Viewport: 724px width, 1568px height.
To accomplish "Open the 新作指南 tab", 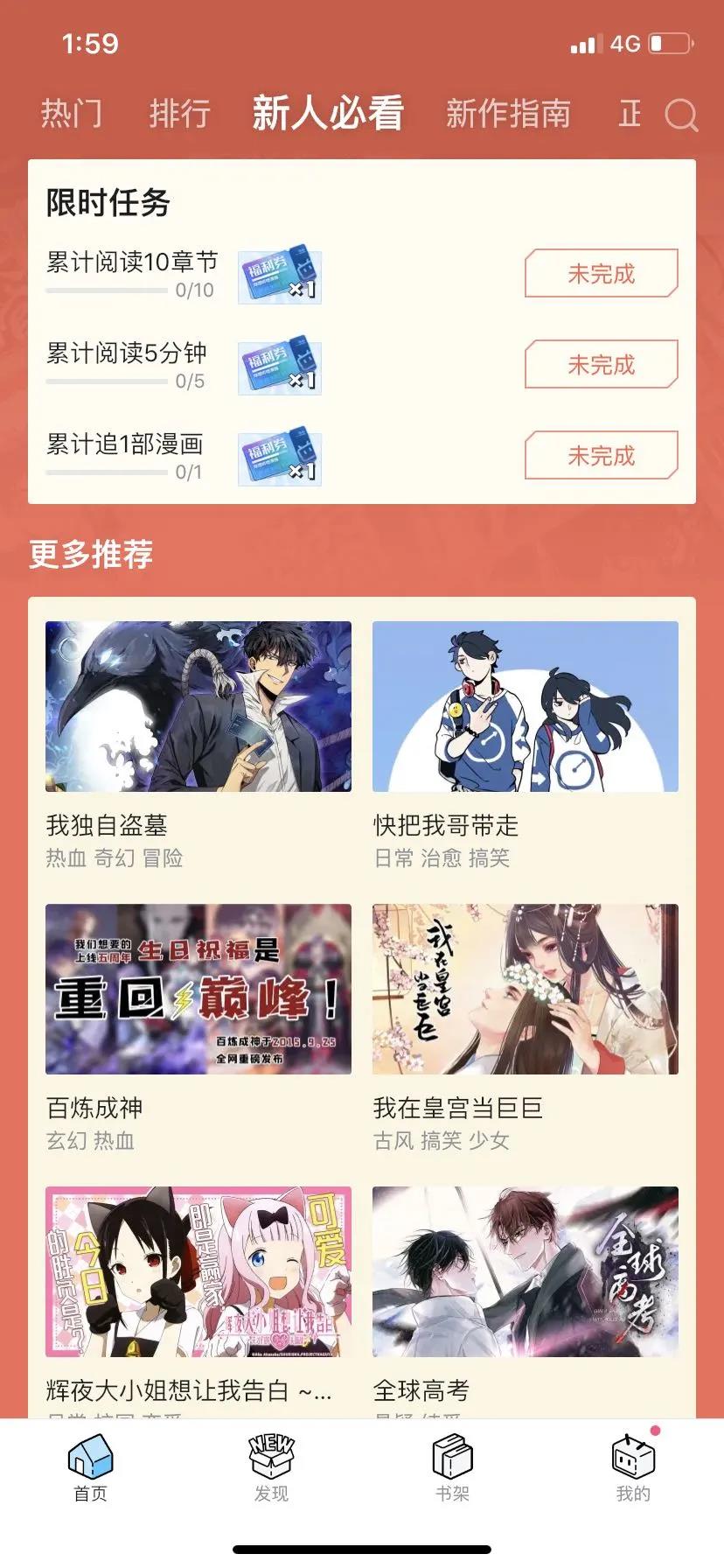I will click(x=508, y=114).
